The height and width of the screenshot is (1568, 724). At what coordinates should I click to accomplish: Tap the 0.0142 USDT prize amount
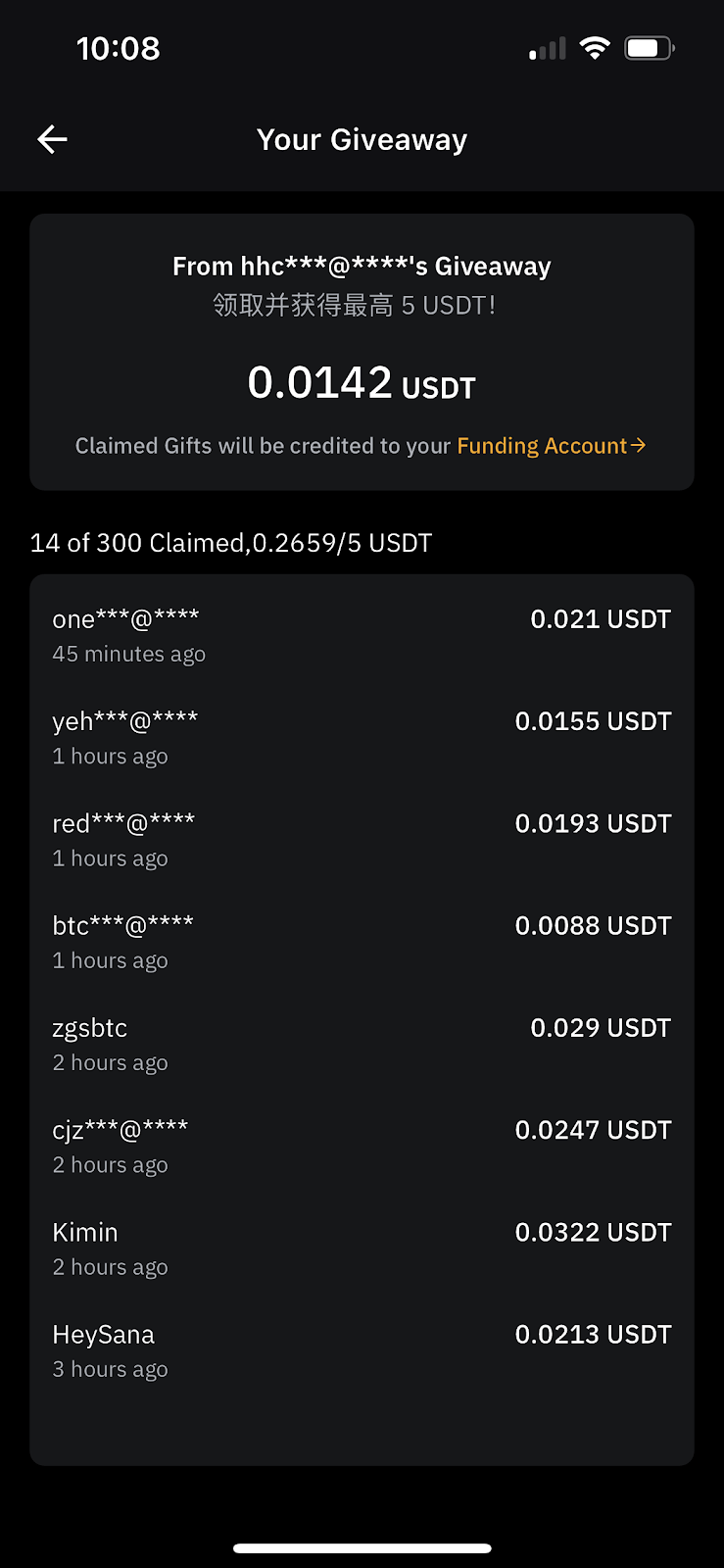click(362, 382)
